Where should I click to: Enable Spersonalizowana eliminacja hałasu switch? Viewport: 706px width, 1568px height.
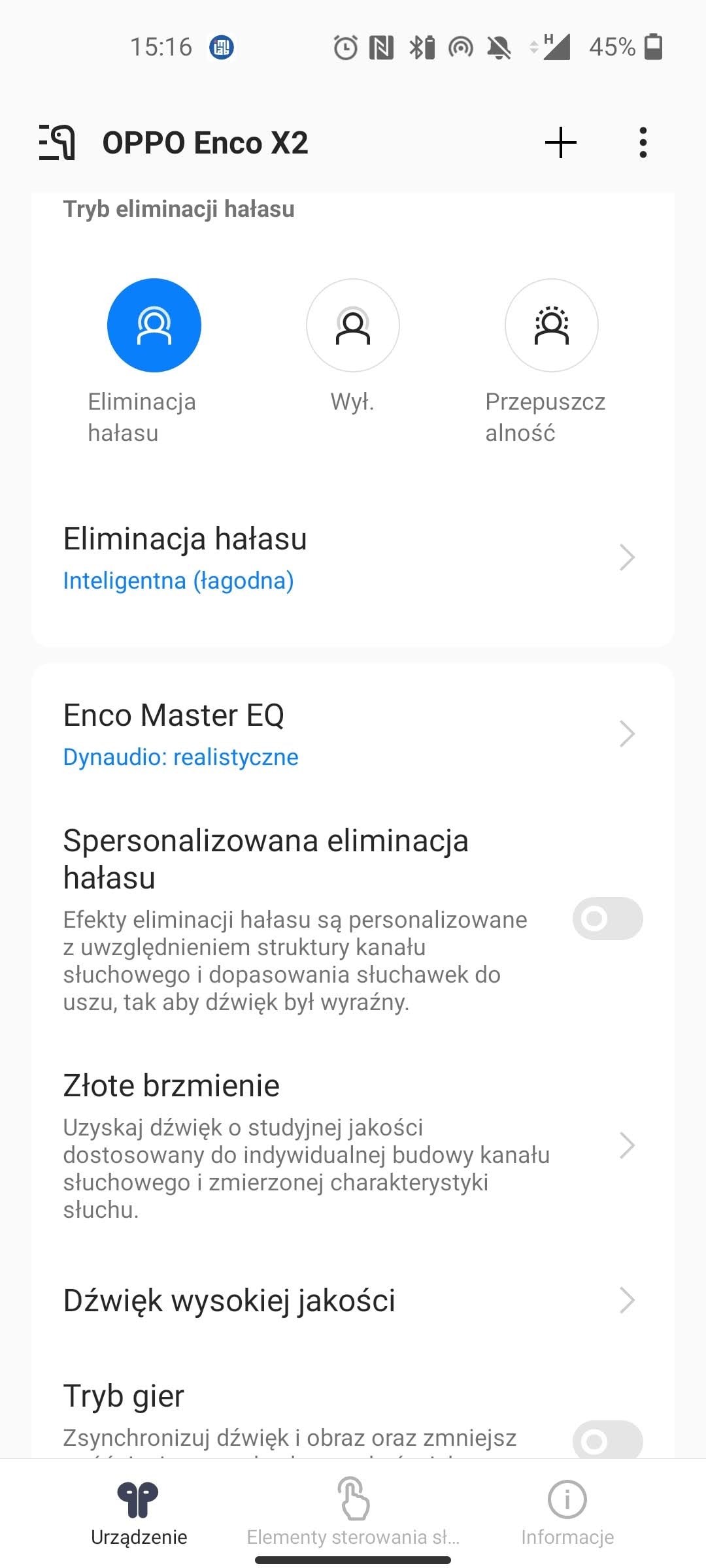click(608, 919)
